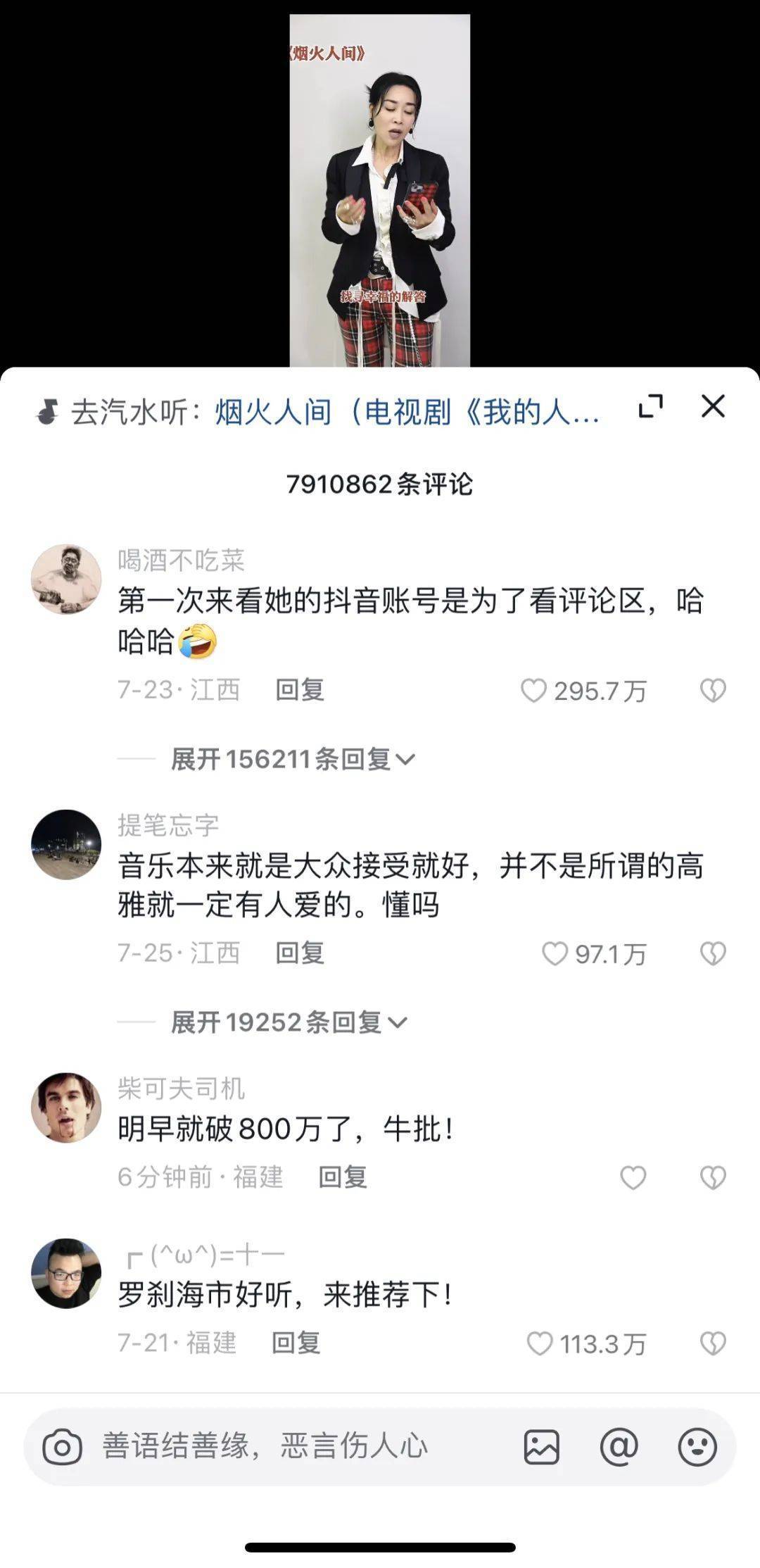Open camera in comment bar
760x1568 pixels.
point(62,1448)
